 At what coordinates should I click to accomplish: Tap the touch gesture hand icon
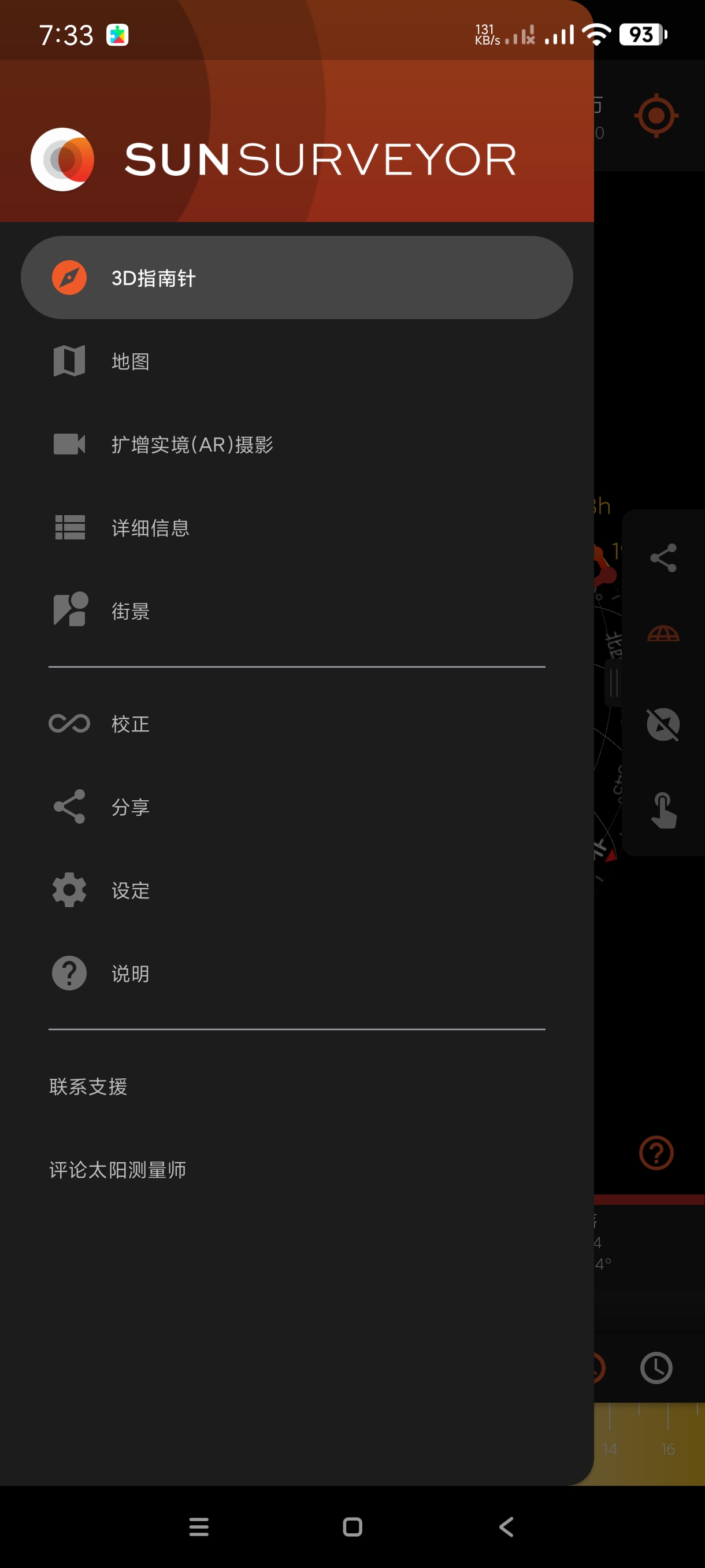tap(662, 810)
